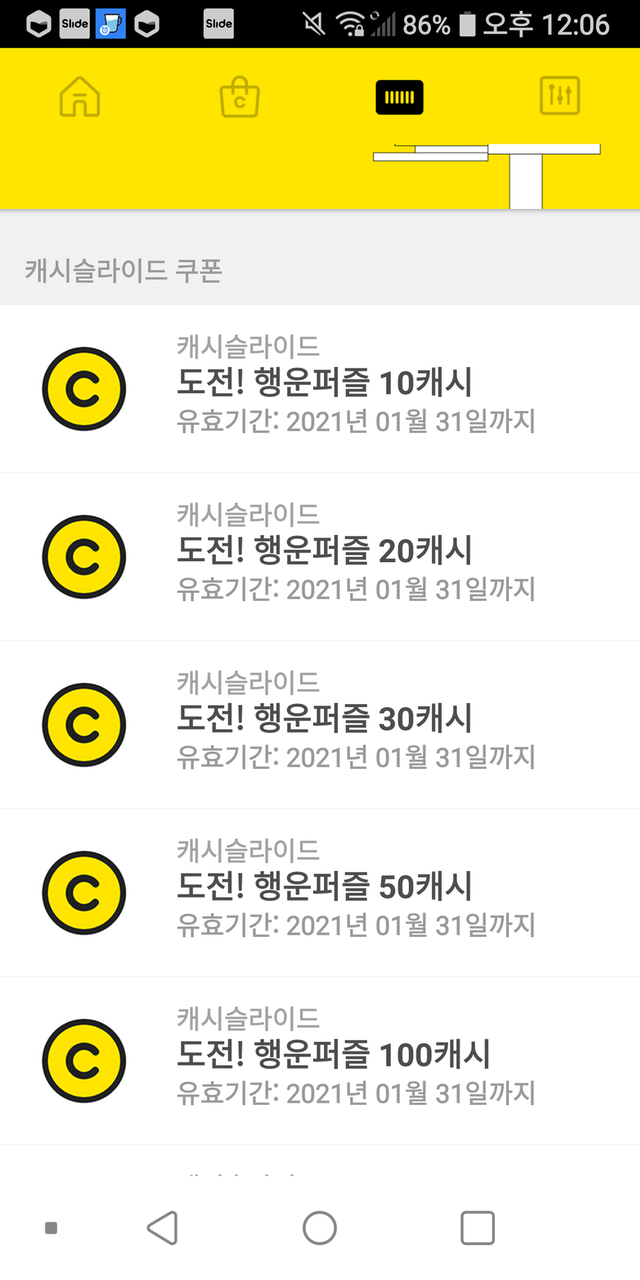Screen dimensions: 640x1280
Task: Open the settings sliders tab
Action: coord(559,96)
